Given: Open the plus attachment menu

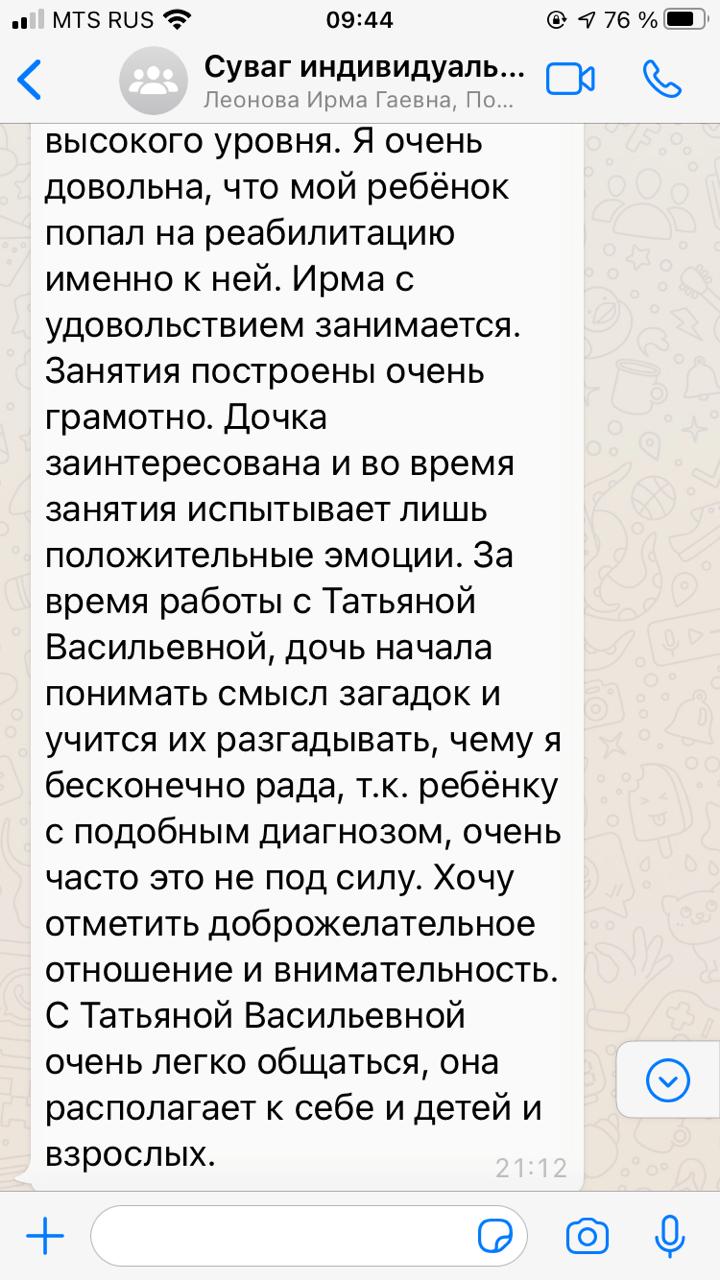Looking at the screenshot, I should [x=45, y=1238].
